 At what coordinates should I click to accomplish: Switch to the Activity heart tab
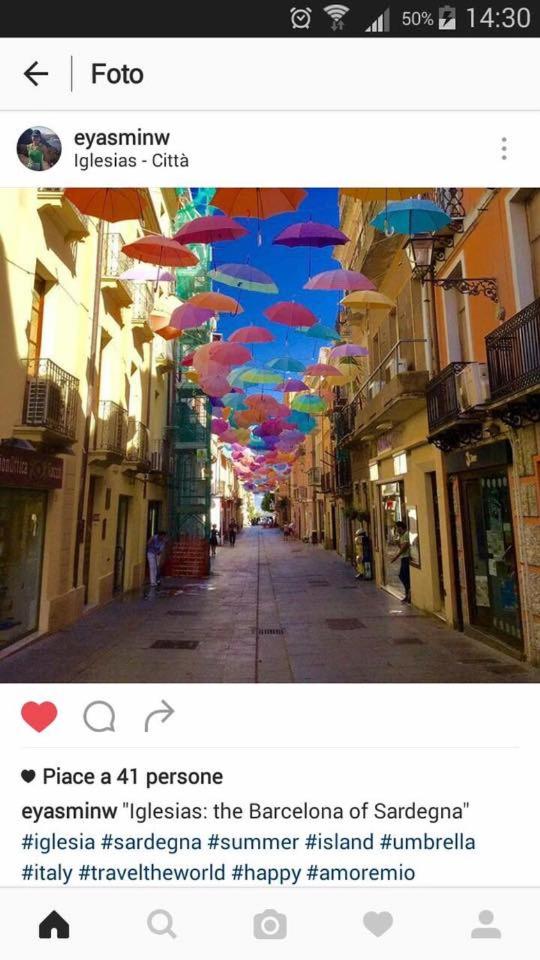click(x=378, y=924)
